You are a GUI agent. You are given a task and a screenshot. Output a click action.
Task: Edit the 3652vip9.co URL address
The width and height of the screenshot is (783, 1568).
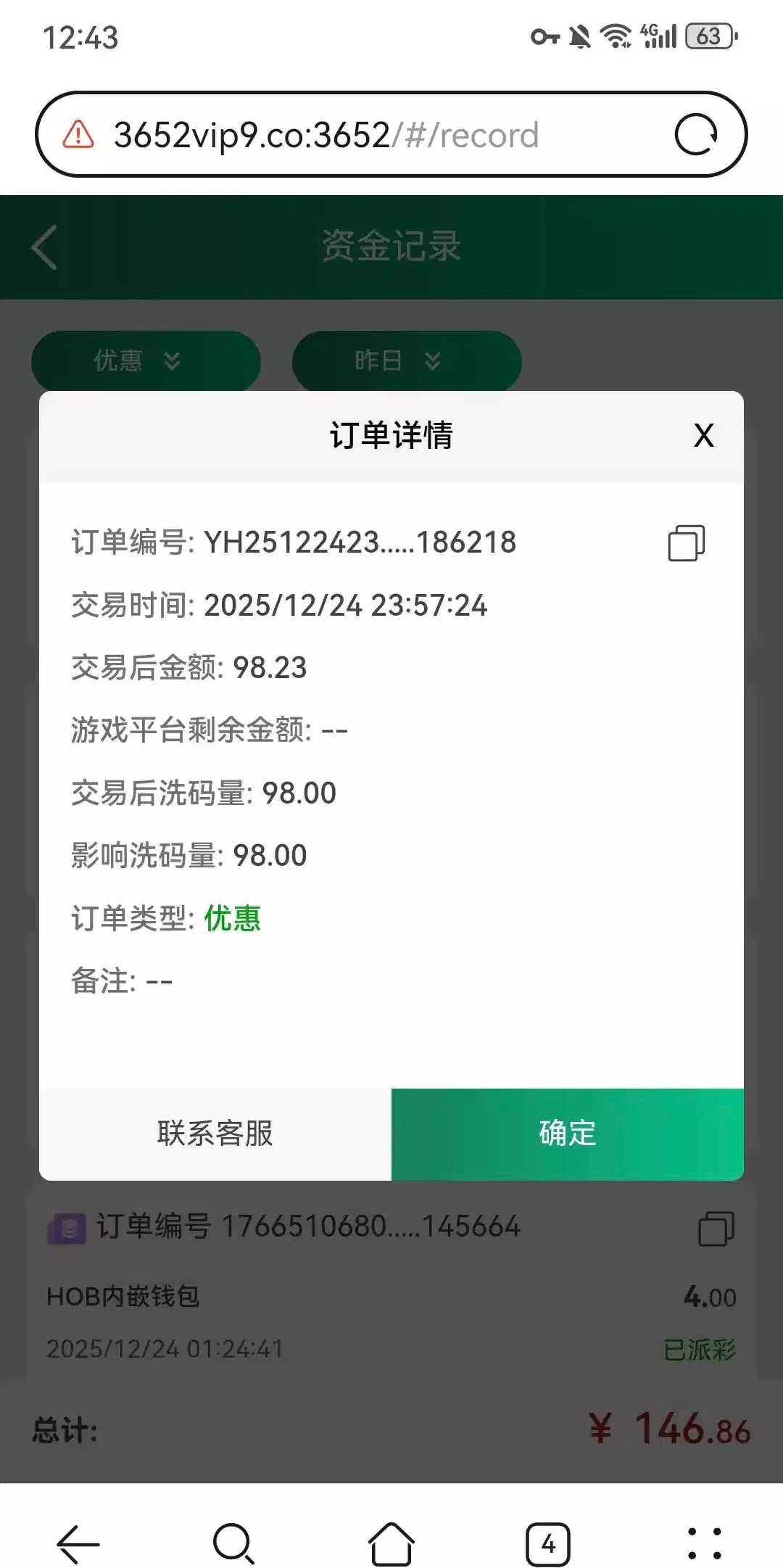(326, 135)
